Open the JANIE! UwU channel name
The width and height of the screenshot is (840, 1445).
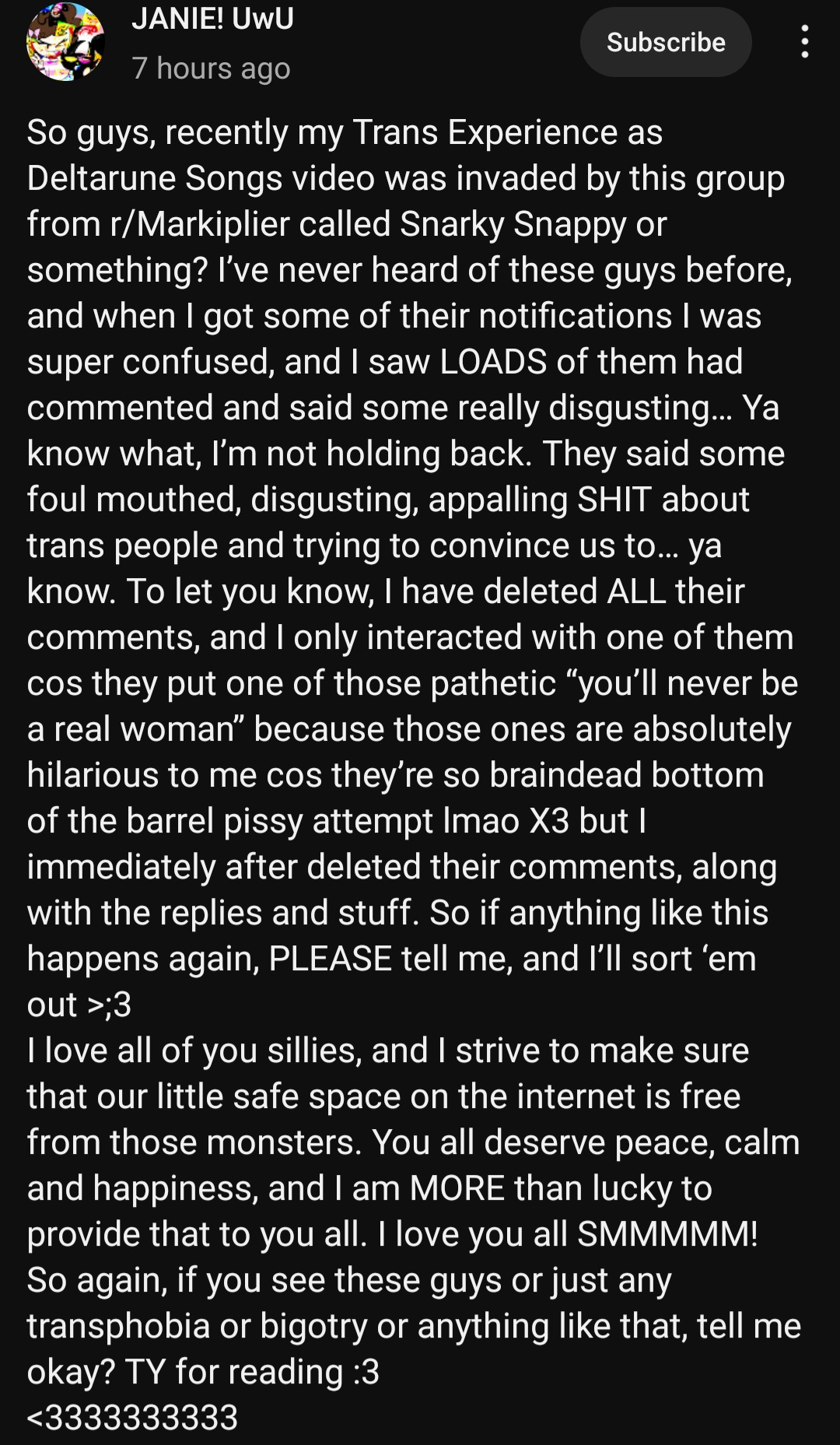click(212, 19)
